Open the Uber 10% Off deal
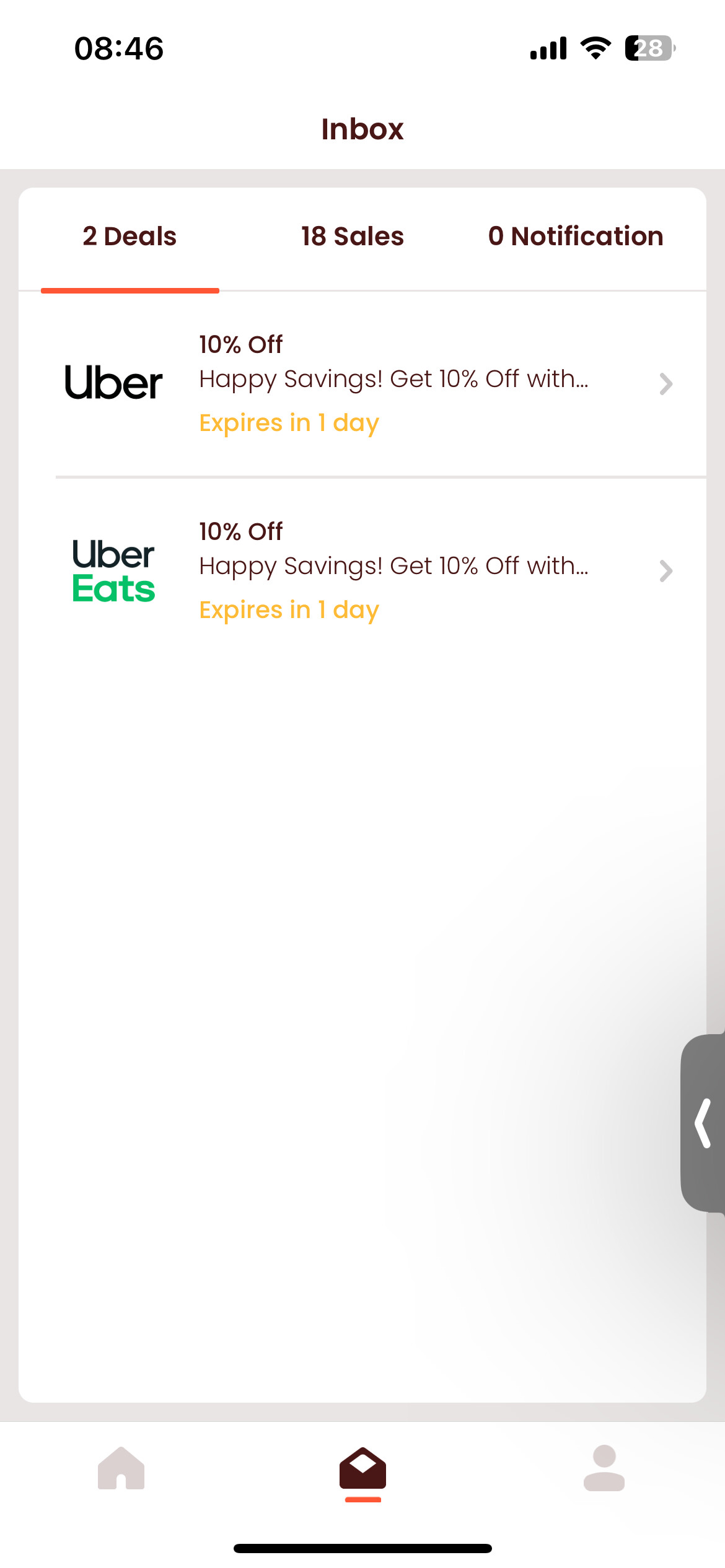 (362, 384)
